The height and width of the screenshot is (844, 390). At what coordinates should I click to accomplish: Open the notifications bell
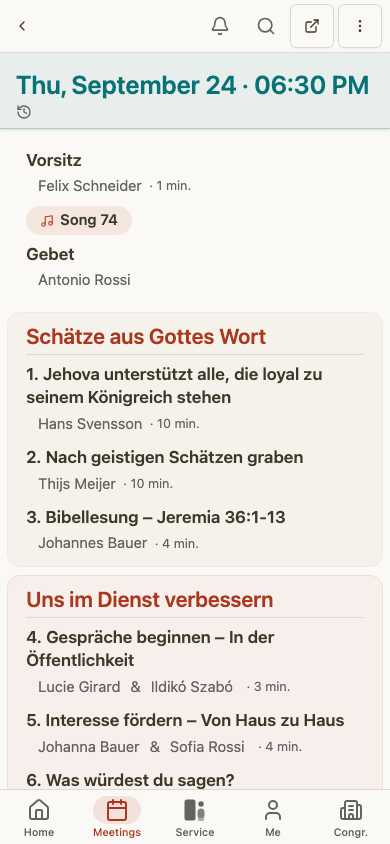point(219,26)
